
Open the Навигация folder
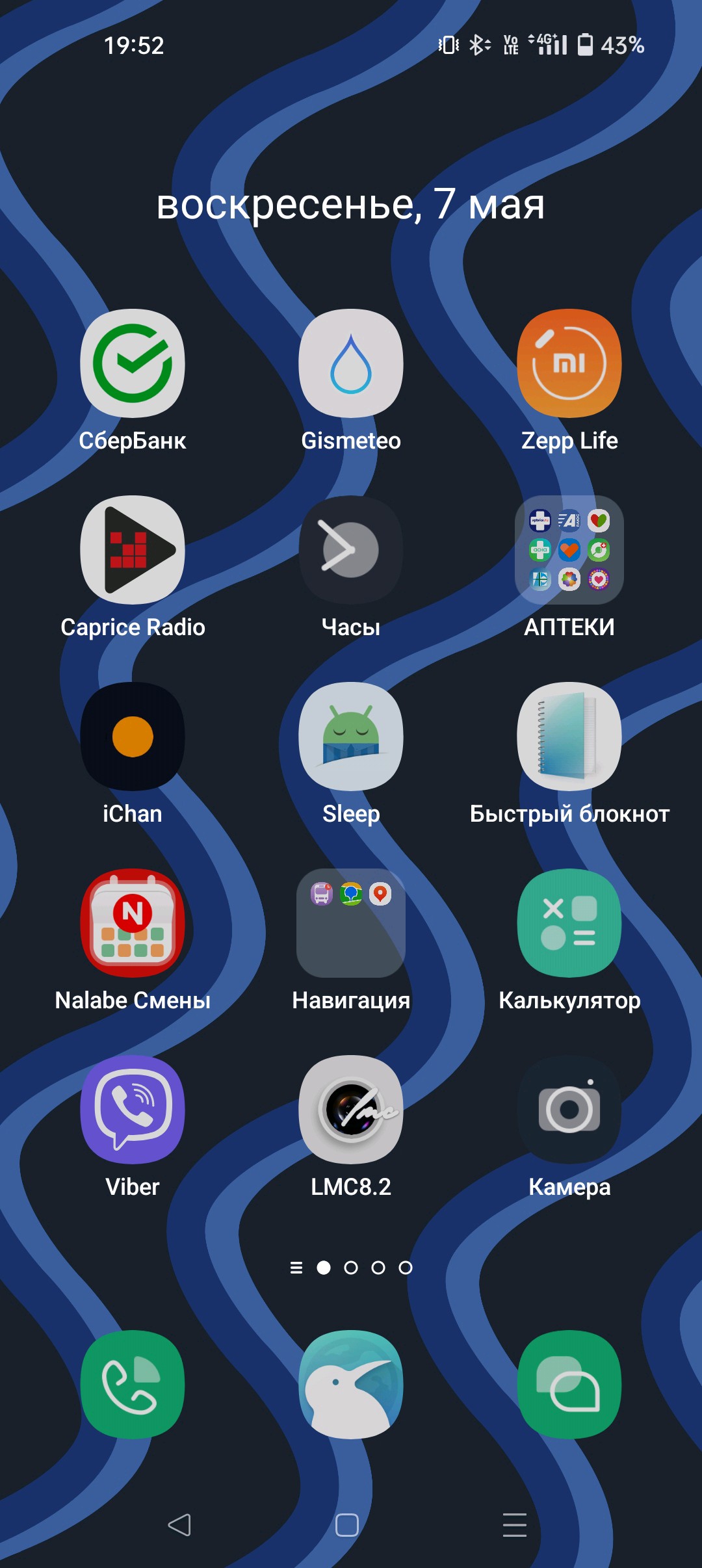[x=351, y=923]
